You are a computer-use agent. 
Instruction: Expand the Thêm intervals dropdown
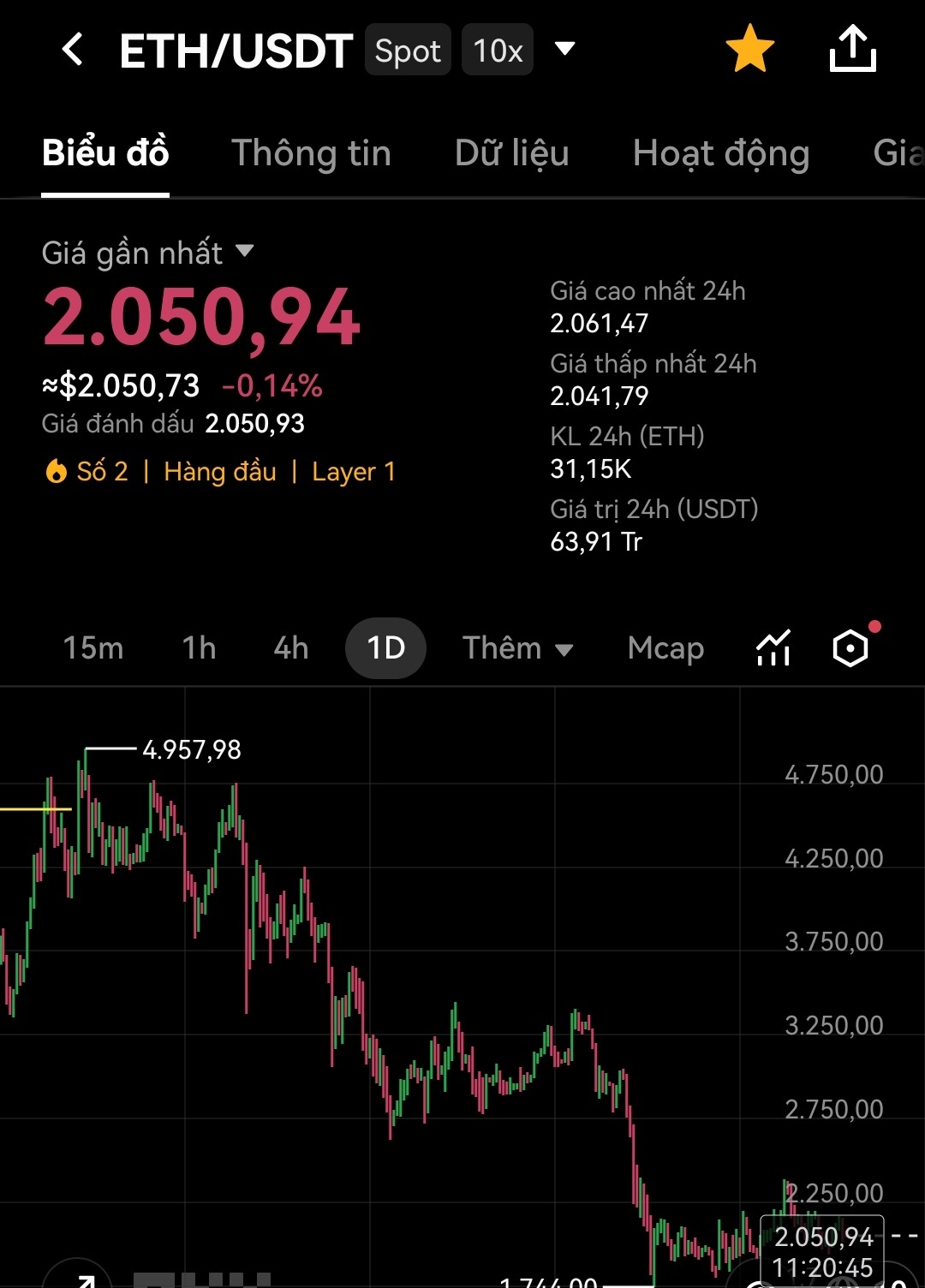tap(517, 648)
